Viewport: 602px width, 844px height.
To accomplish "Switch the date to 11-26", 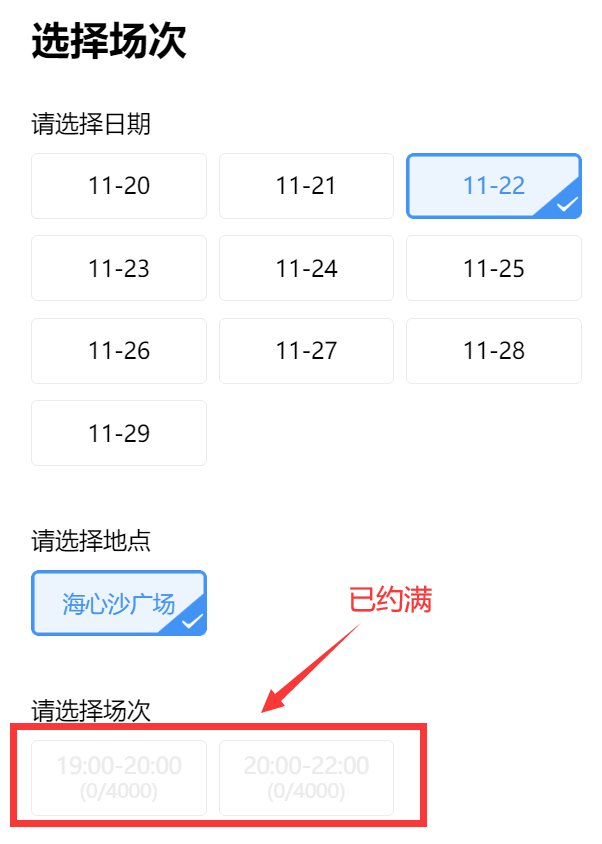I will (119, 351).
